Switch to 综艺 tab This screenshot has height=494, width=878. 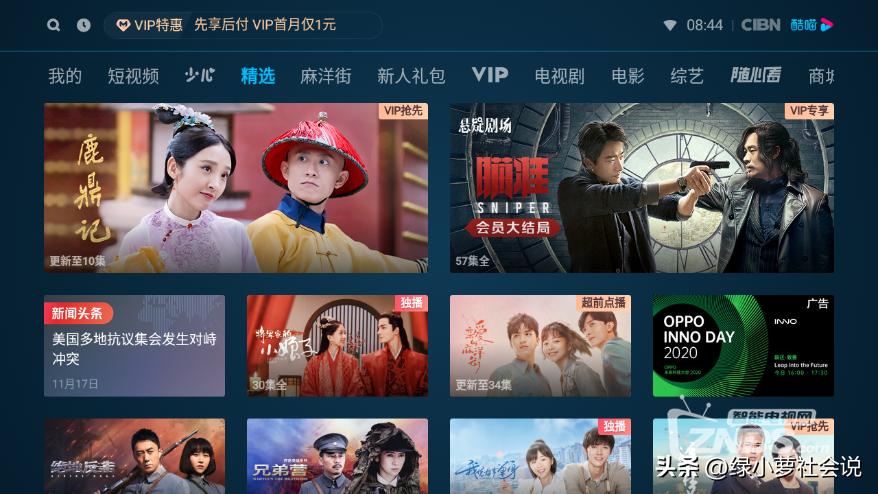tap(687, 76)
